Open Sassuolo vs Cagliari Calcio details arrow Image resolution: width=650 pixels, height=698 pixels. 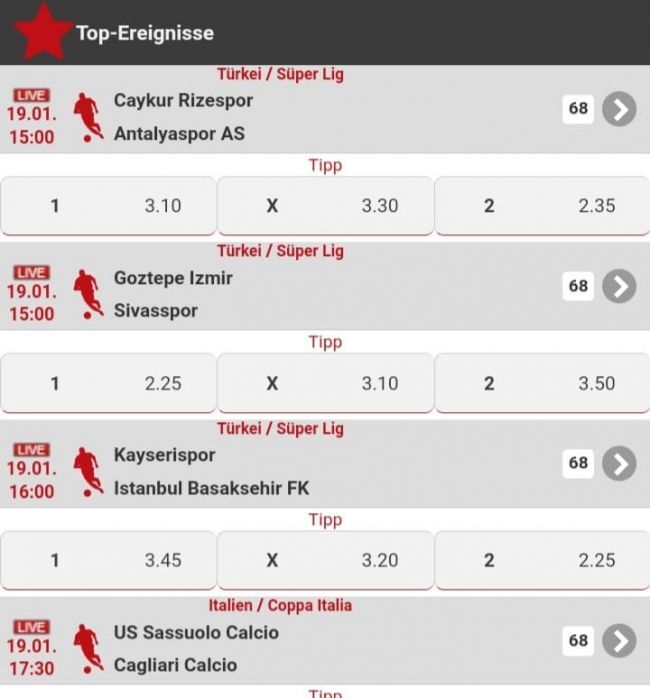(x=619, y=641)
